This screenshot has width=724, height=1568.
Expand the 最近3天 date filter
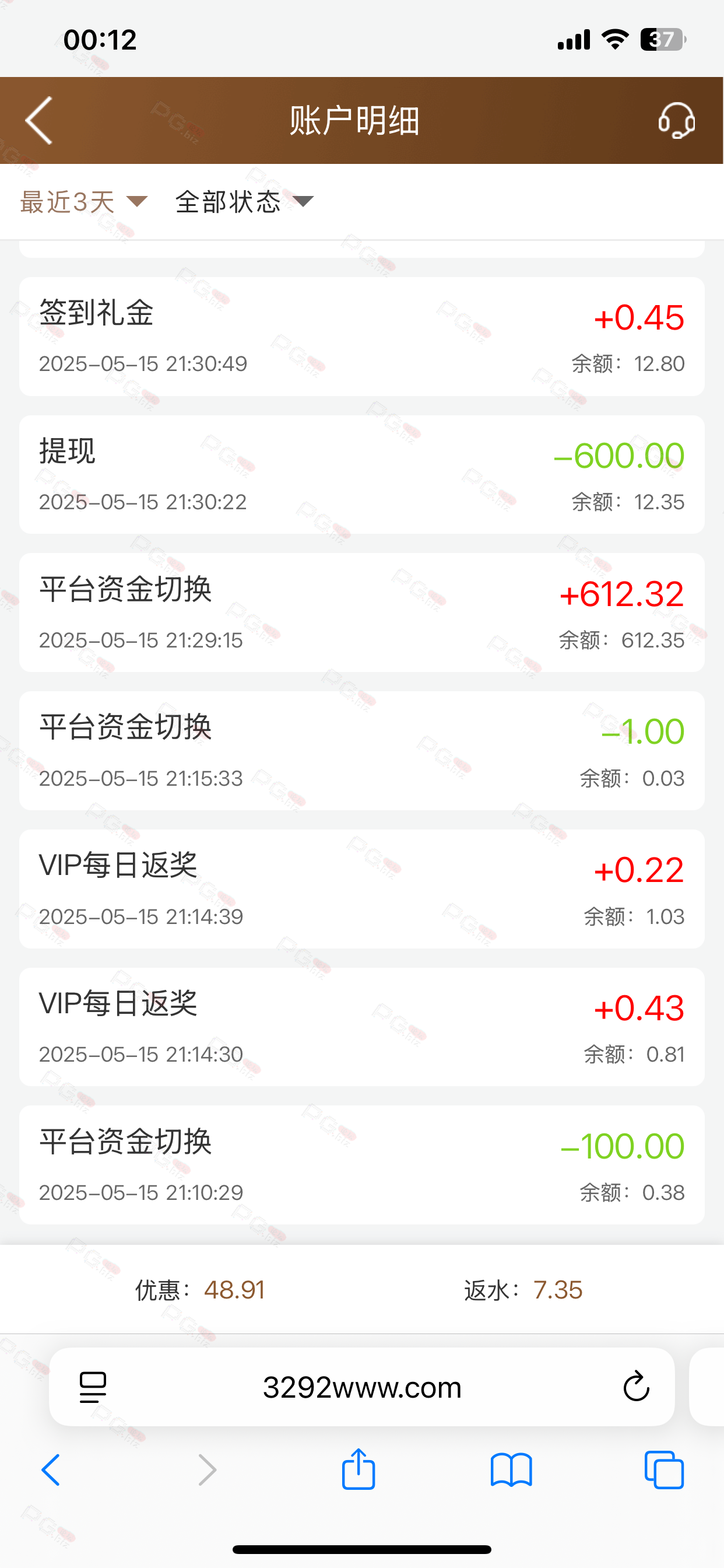pyautogui.click(x=84, y=201)
